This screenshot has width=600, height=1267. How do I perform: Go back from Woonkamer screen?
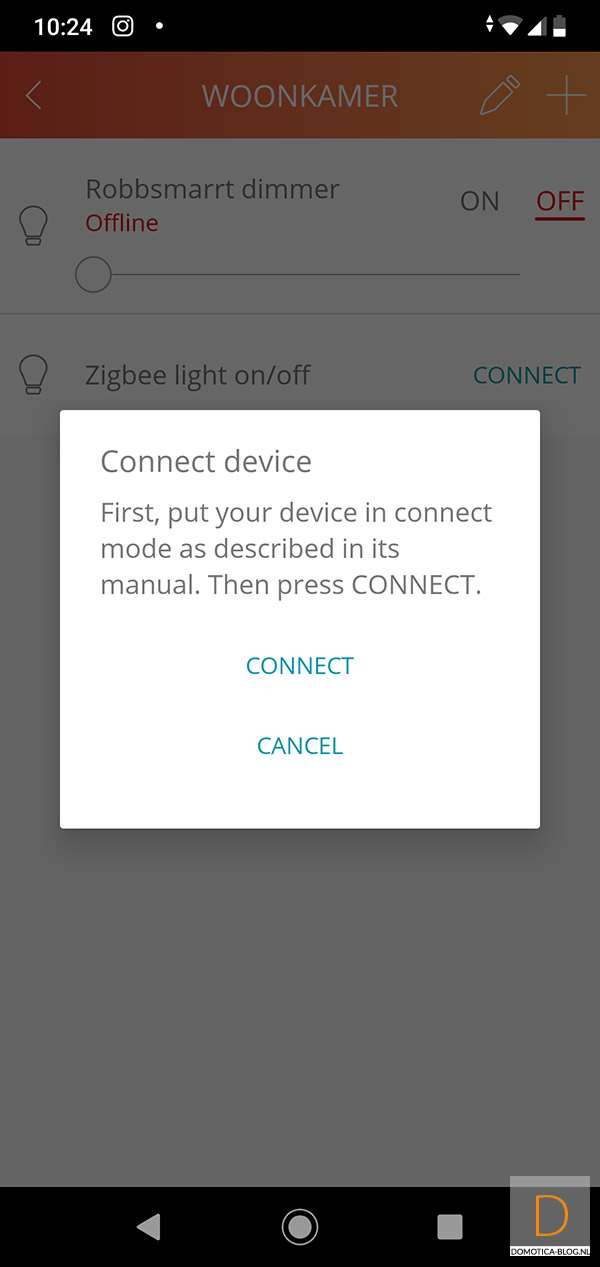coord(34,96)
